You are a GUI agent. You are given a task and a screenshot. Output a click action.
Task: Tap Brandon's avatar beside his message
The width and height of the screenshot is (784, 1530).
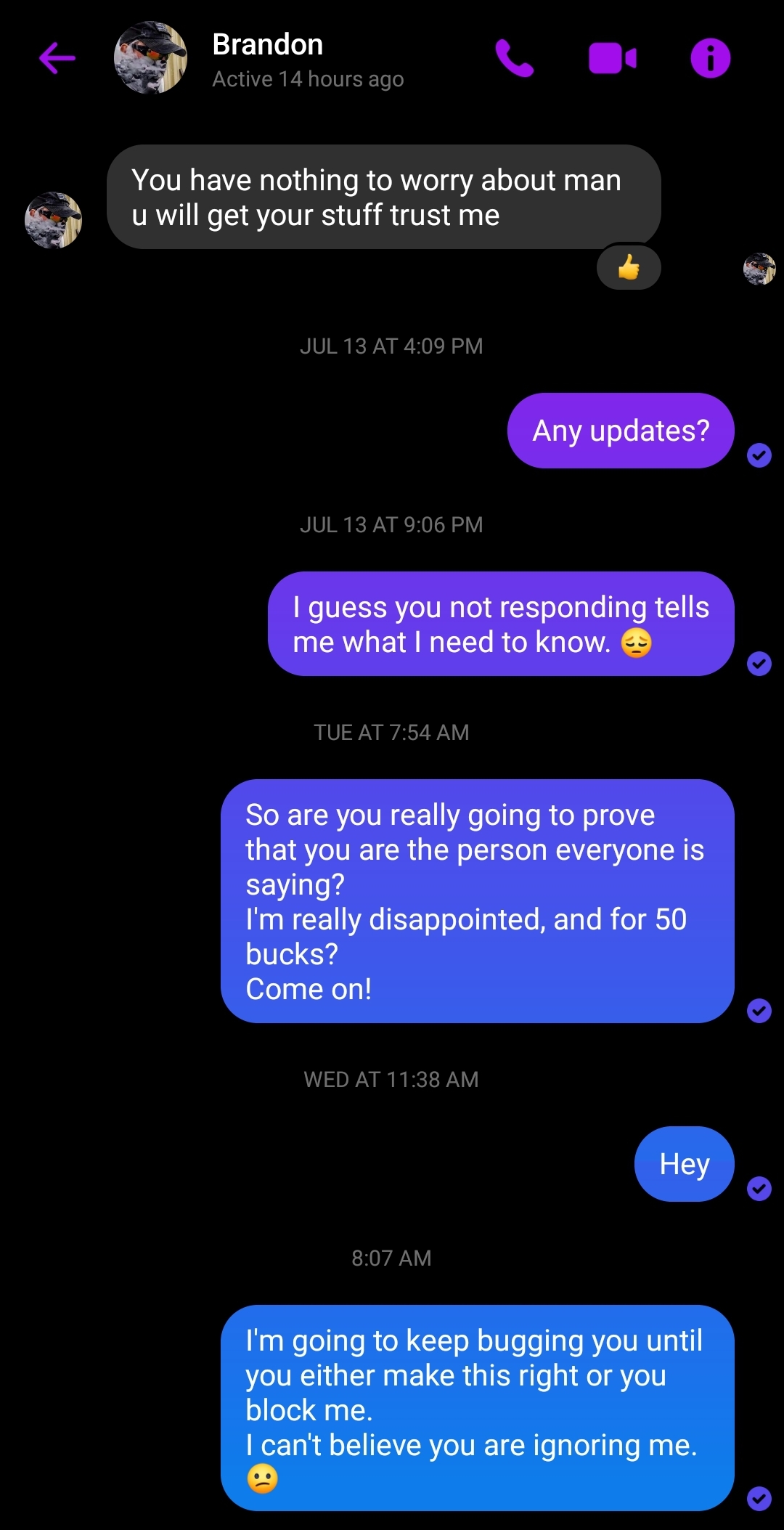pos(53,220)
